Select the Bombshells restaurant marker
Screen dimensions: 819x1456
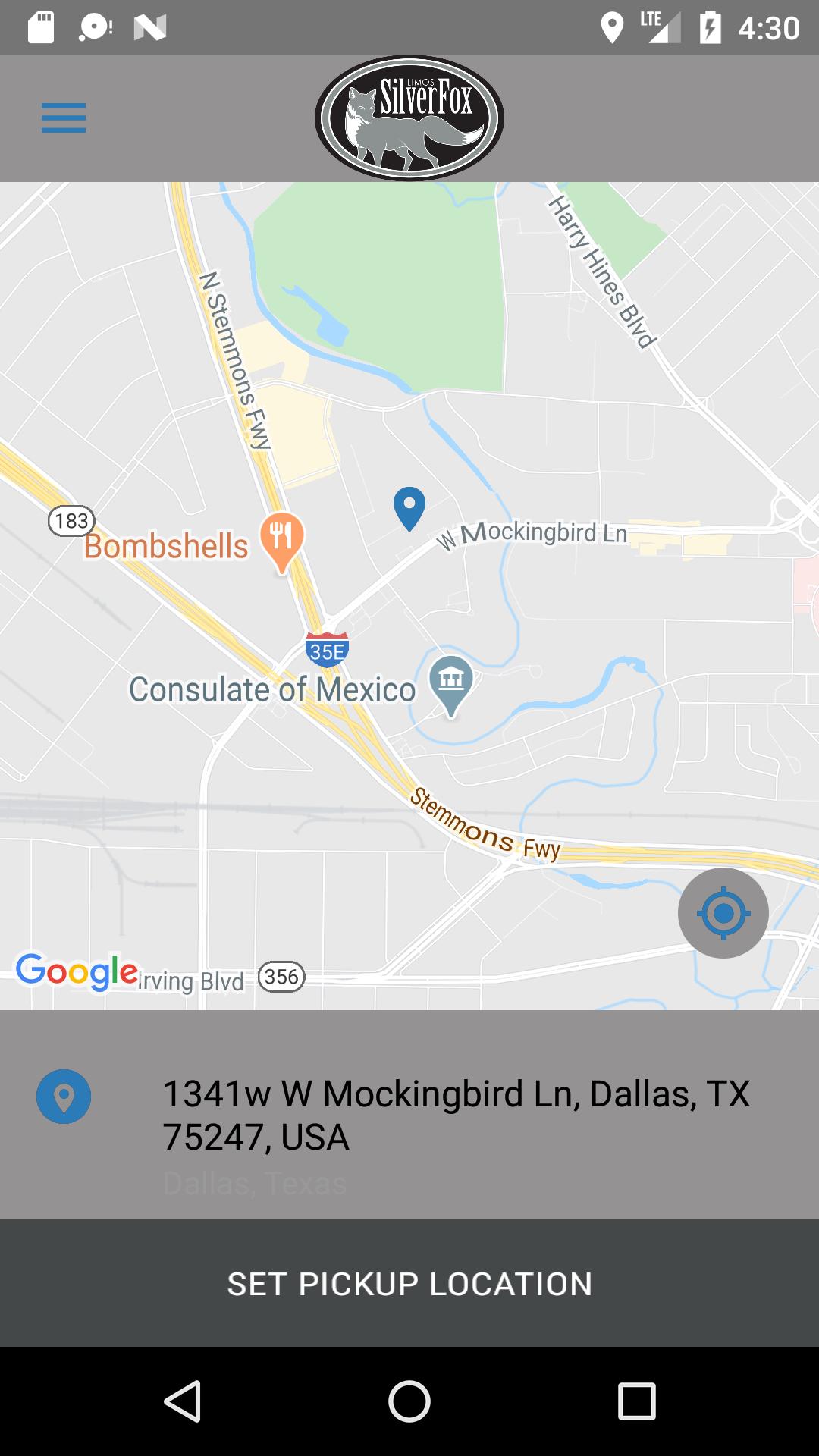click(x=281, y=539)
